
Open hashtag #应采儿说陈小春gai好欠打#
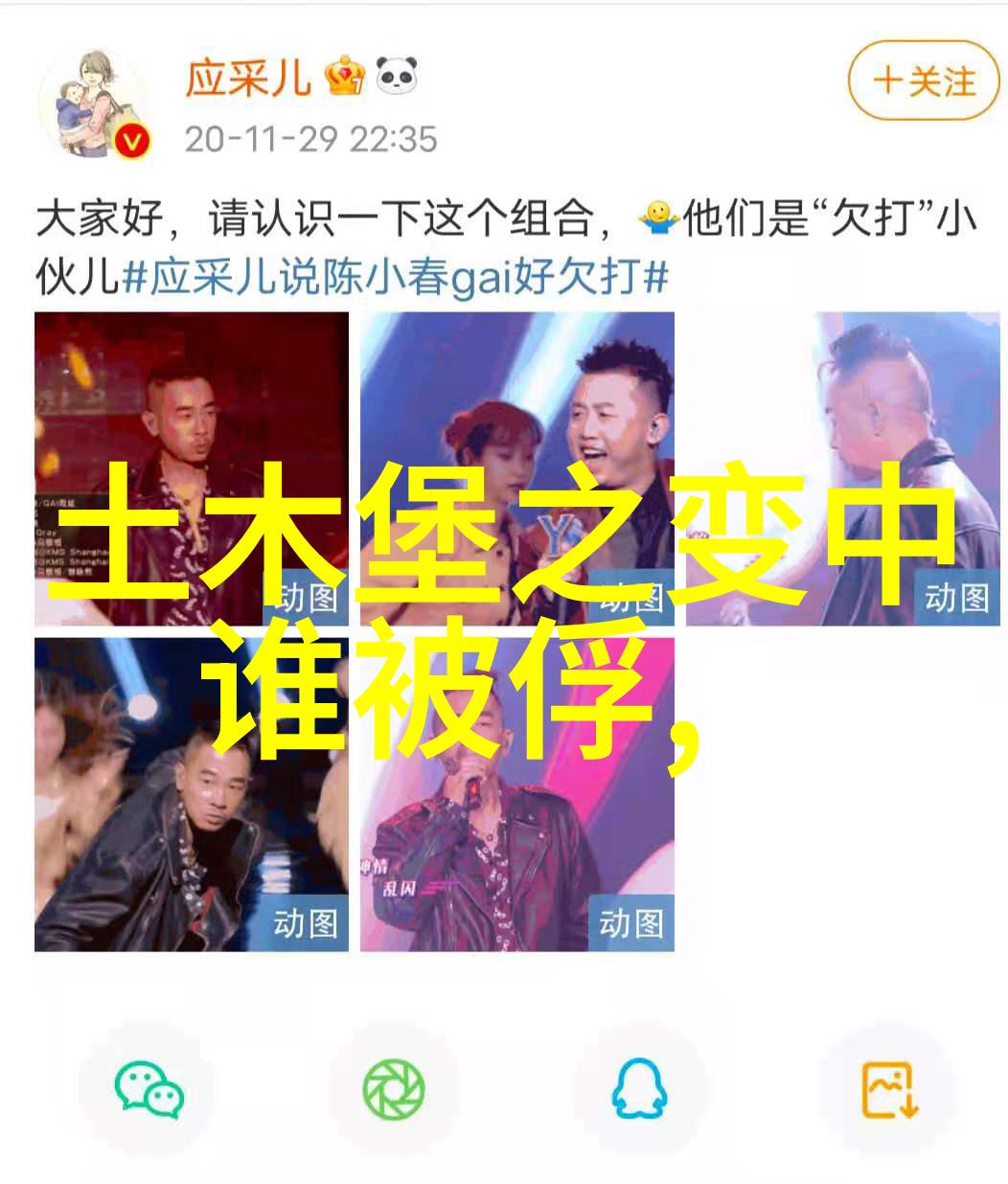coord(394,279)
